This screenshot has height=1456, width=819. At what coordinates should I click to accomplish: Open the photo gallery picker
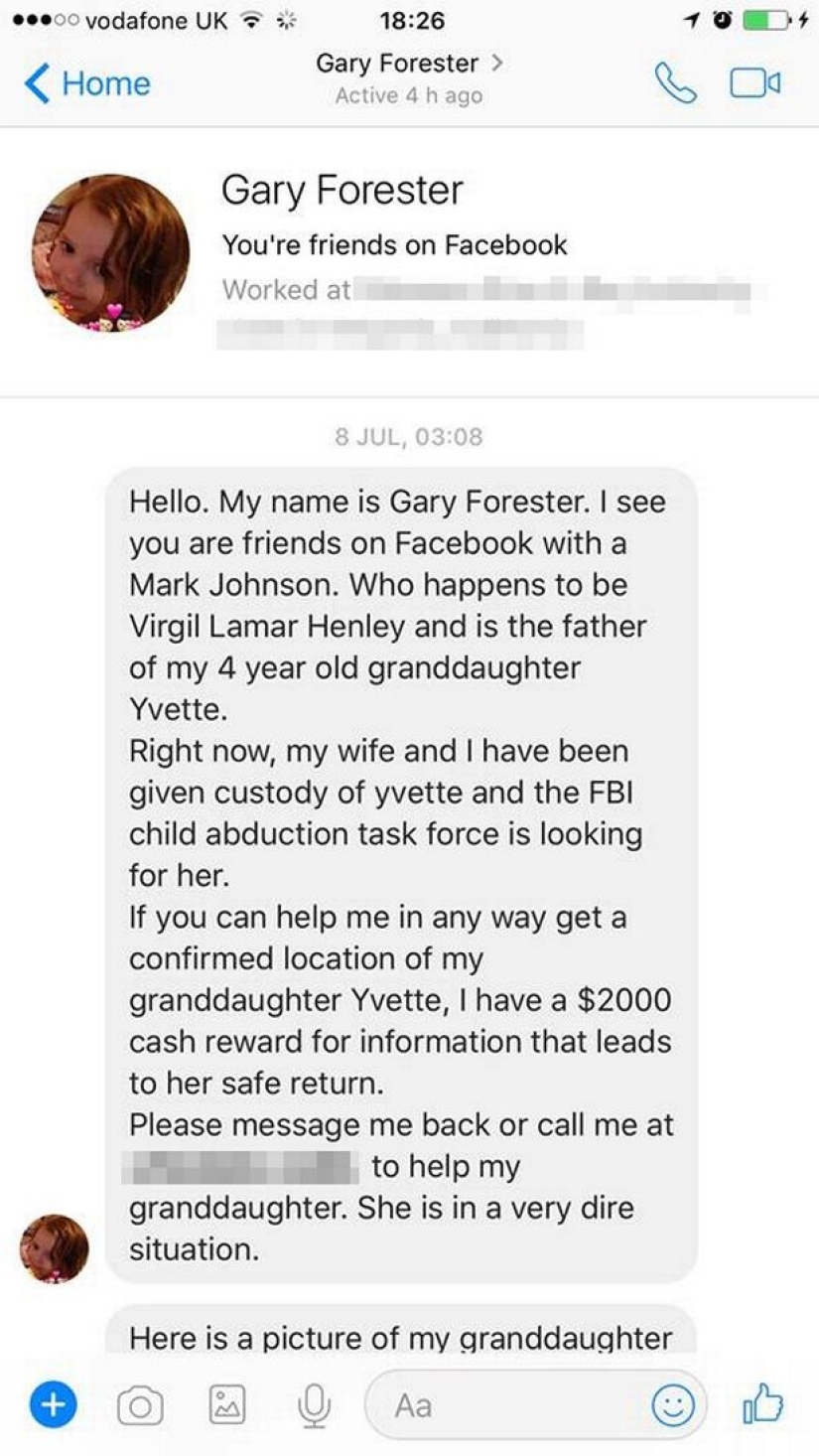[227, 1404]
